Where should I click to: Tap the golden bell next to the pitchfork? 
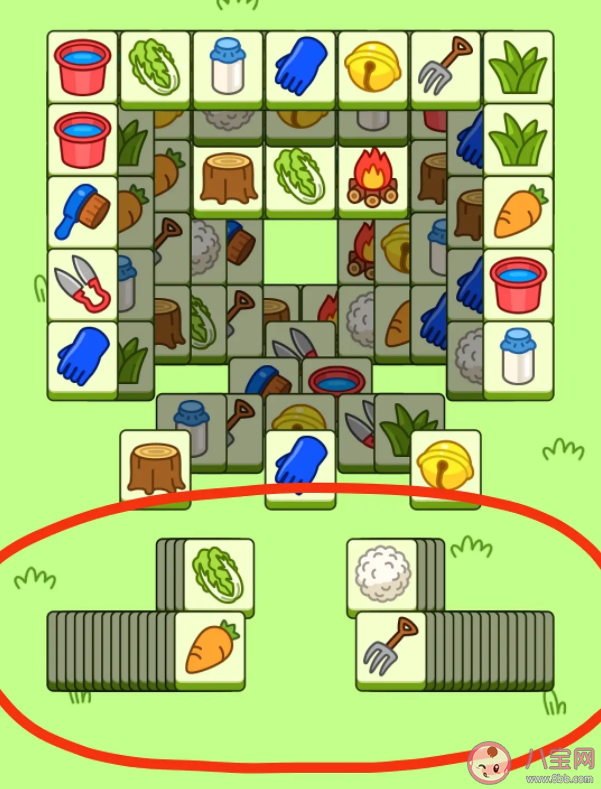[373, 66]
